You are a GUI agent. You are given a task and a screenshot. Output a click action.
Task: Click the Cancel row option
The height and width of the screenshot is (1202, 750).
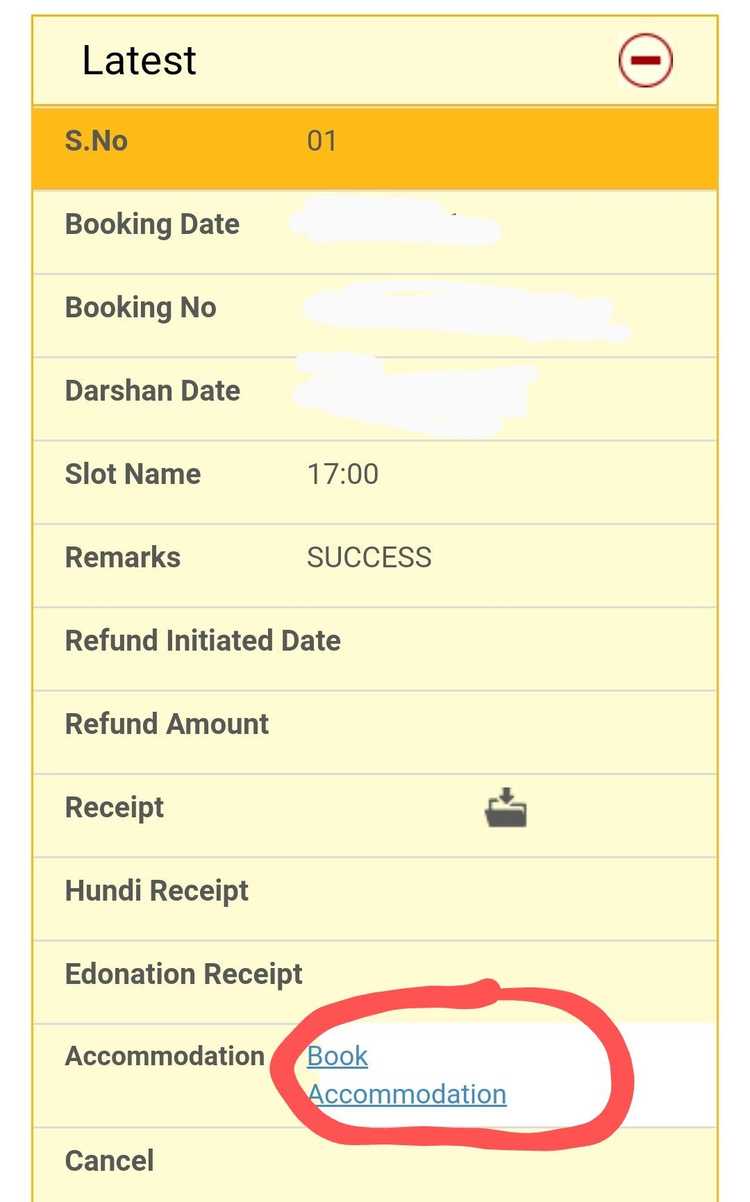109,1160
